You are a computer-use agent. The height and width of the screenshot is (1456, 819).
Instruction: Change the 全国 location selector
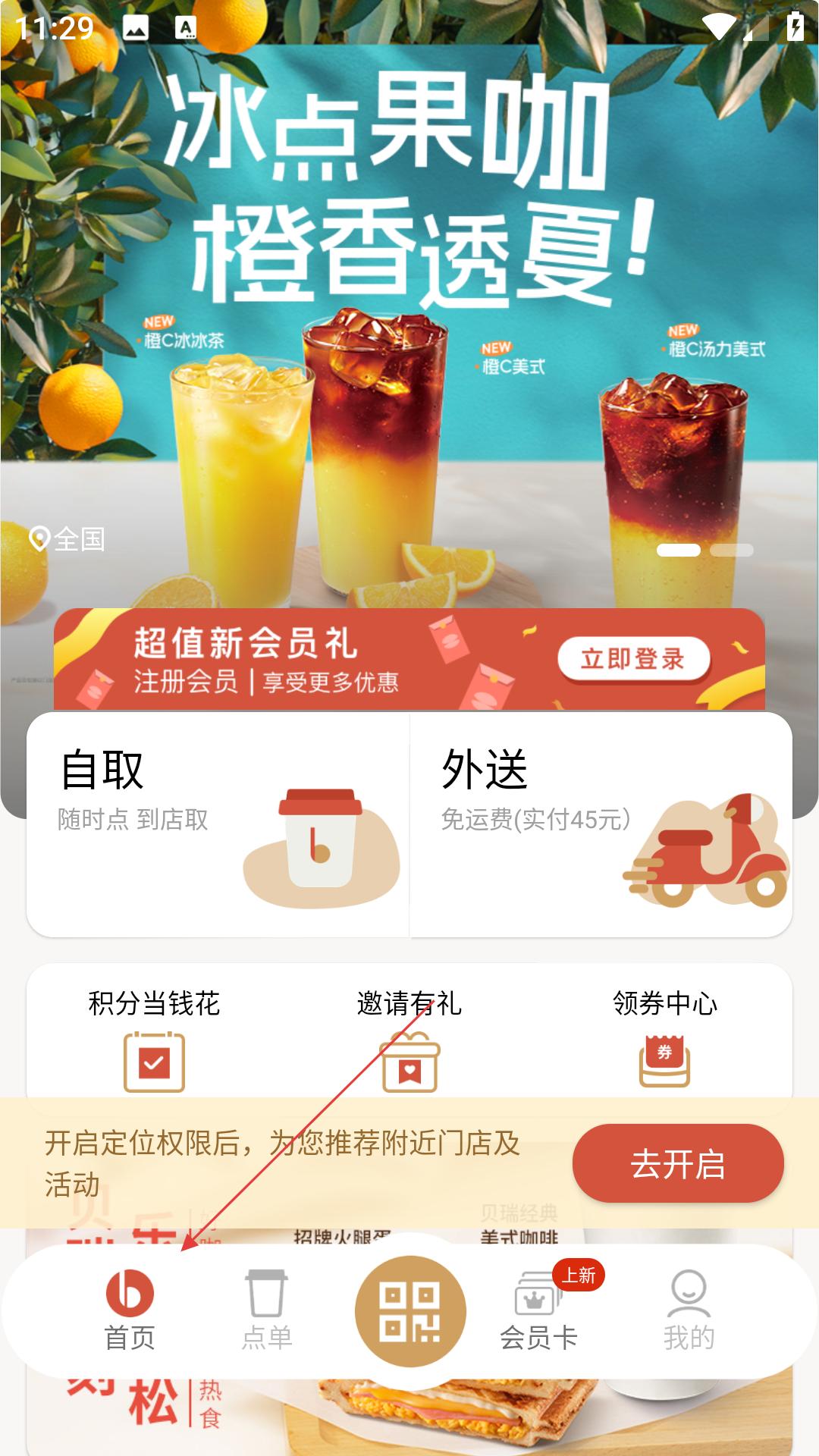[68, 539]
